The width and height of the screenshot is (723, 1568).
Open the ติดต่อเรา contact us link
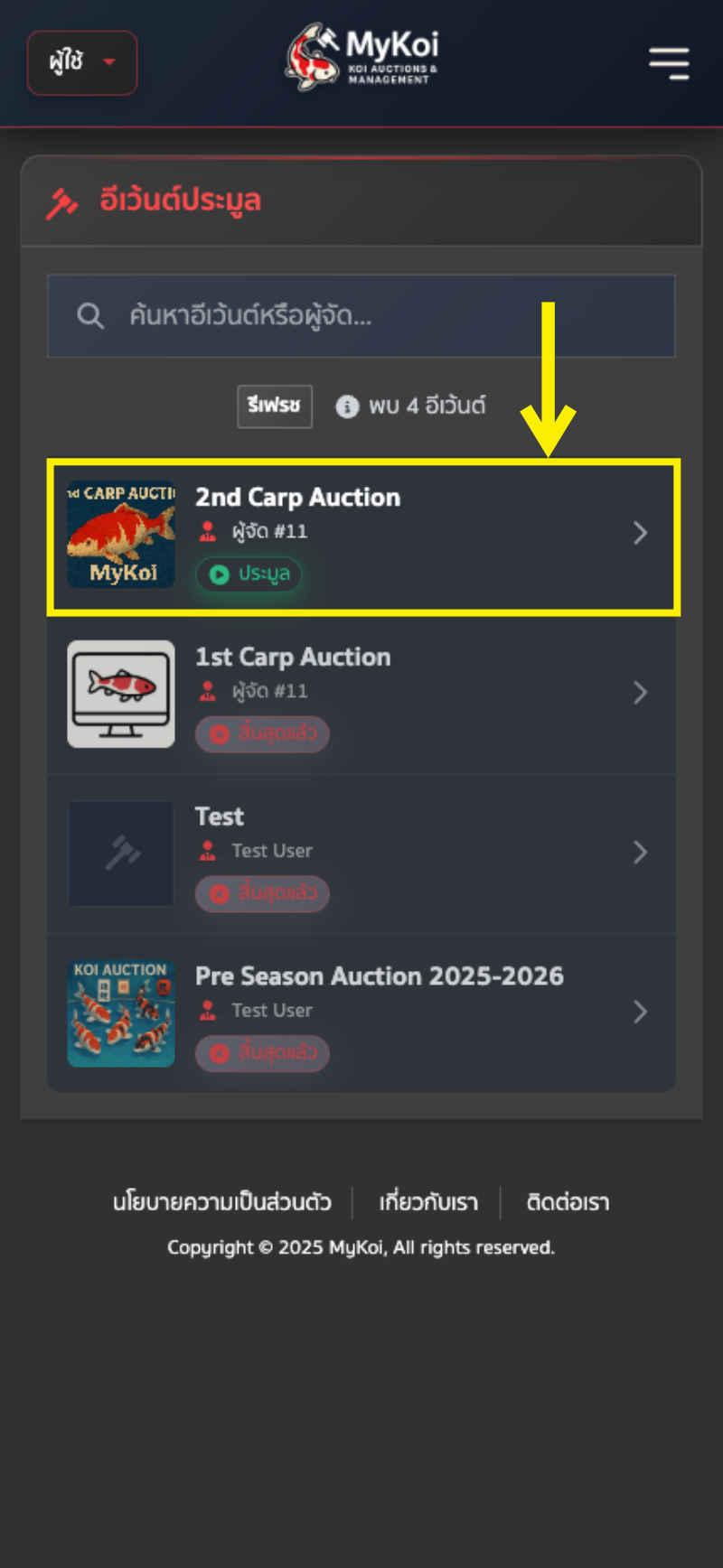click(x=568, y=1202)
